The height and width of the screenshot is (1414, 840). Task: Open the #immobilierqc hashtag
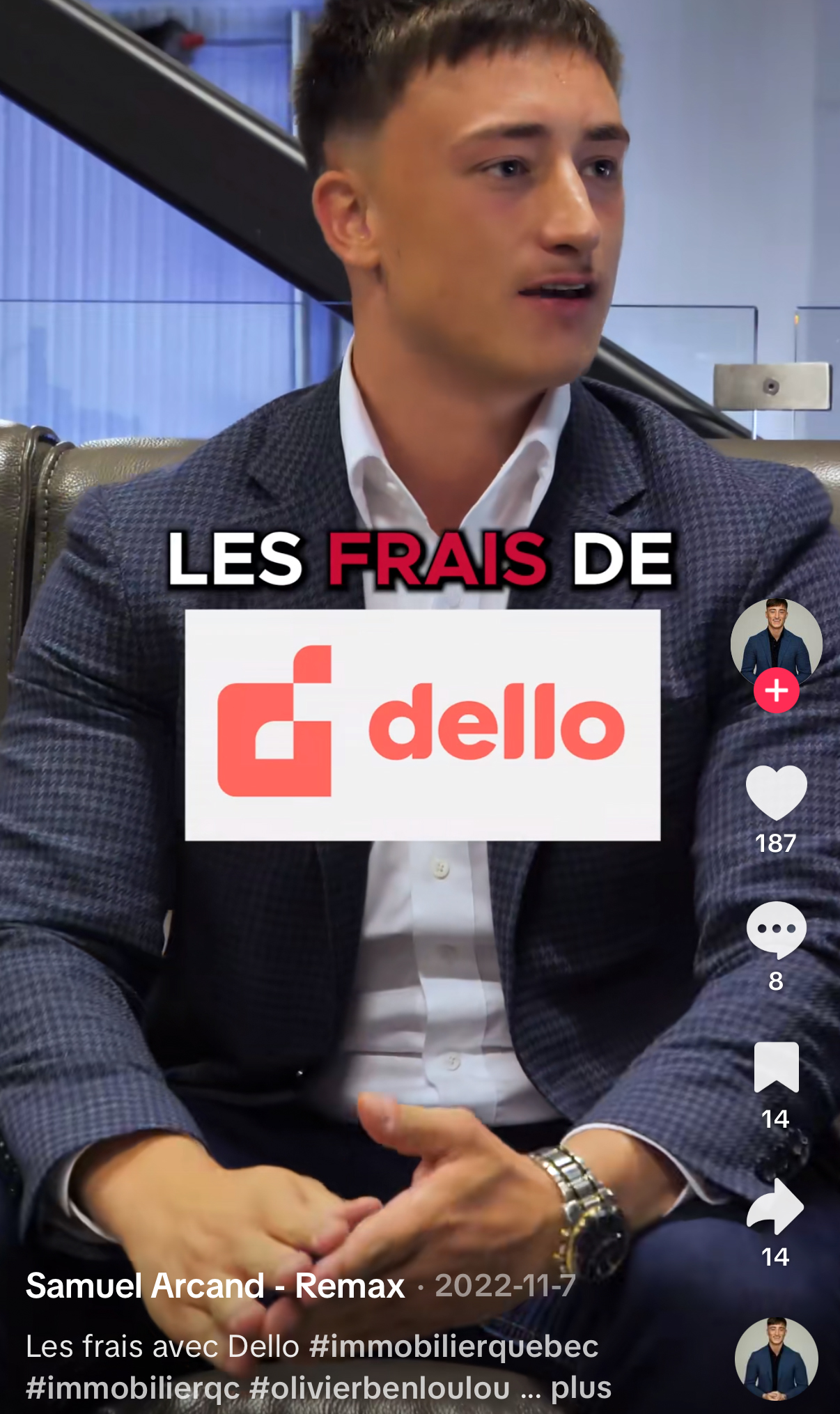coord(133,1388)
